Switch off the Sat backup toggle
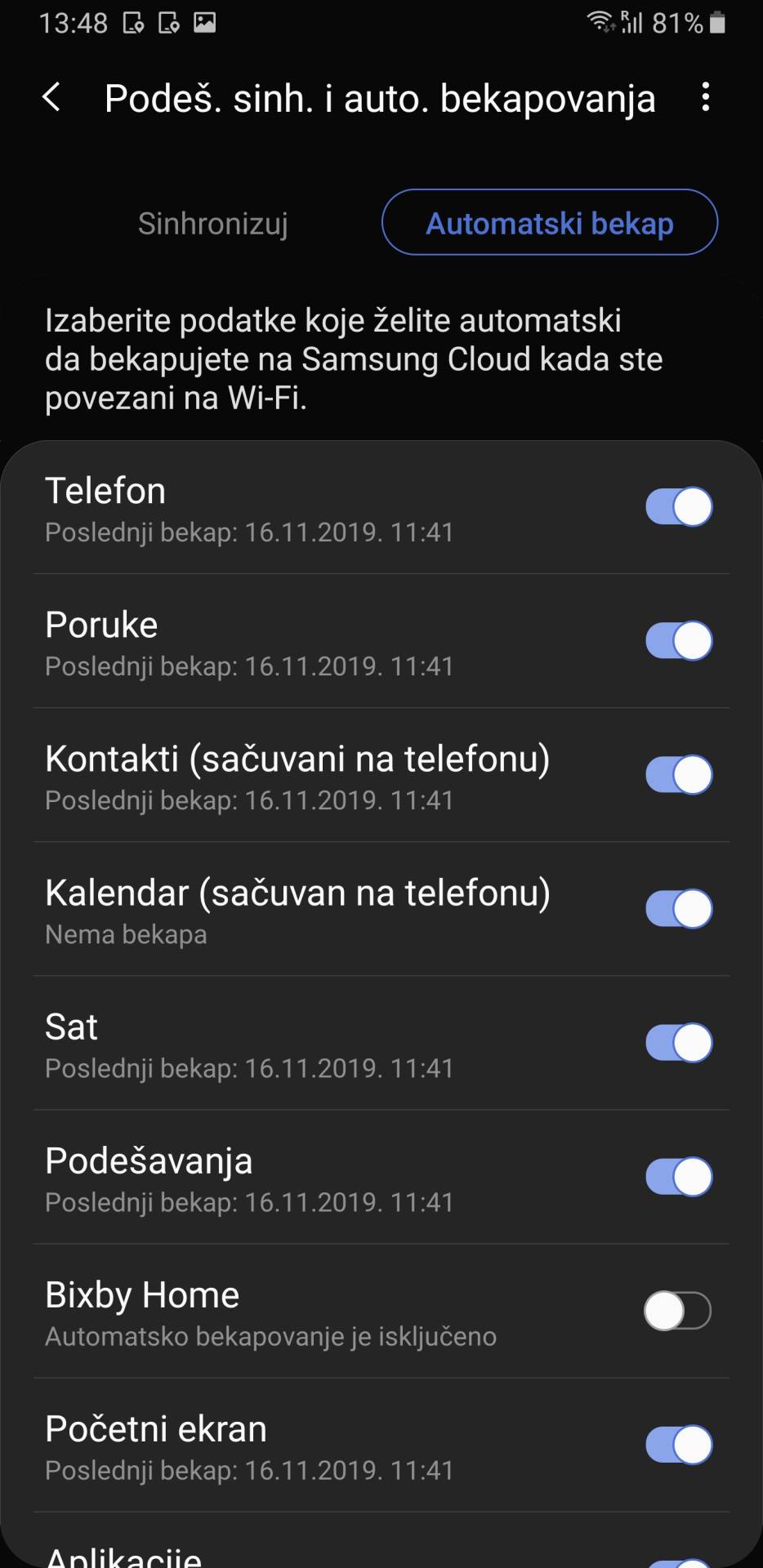 (678, 1042)
